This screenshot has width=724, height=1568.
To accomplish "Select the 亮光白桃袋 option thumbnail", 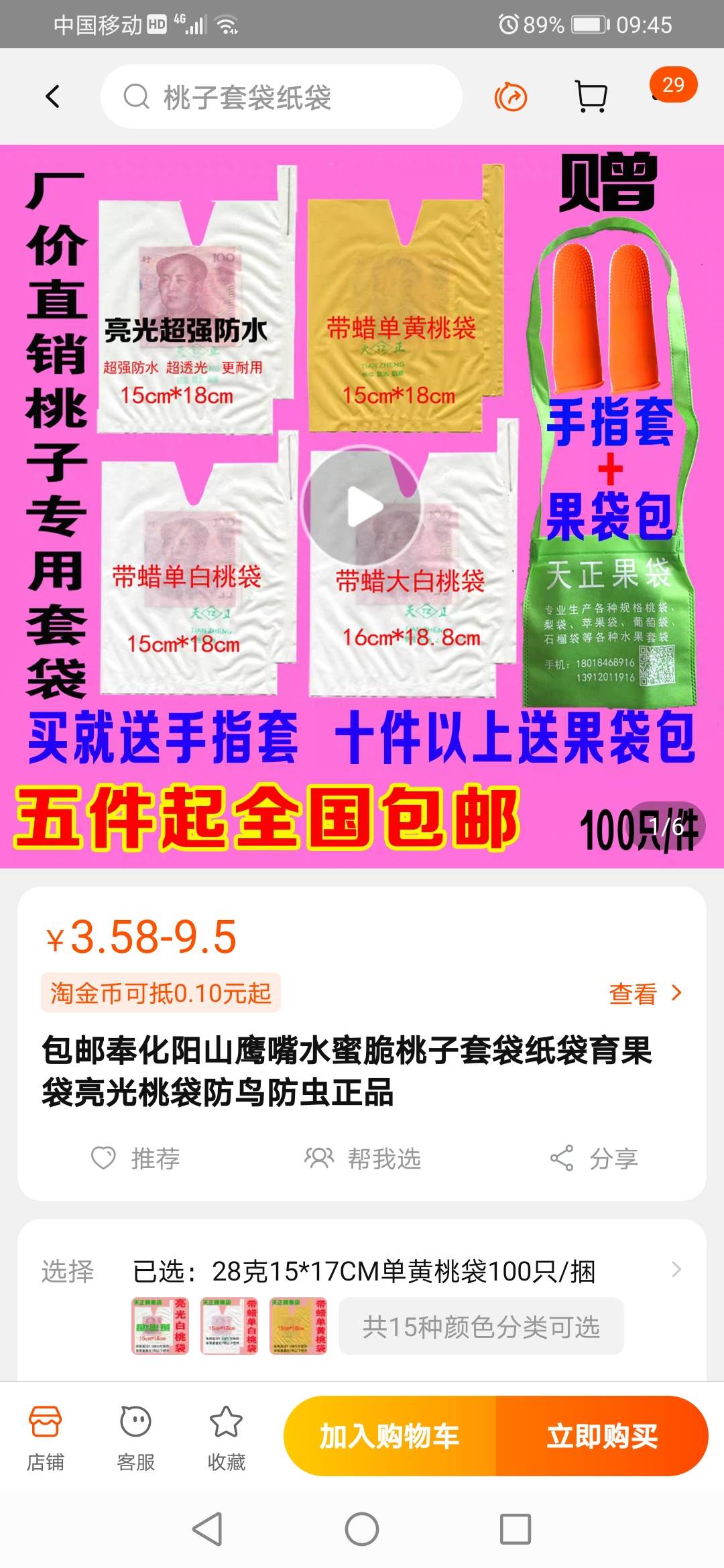I will coord(160,1326).
